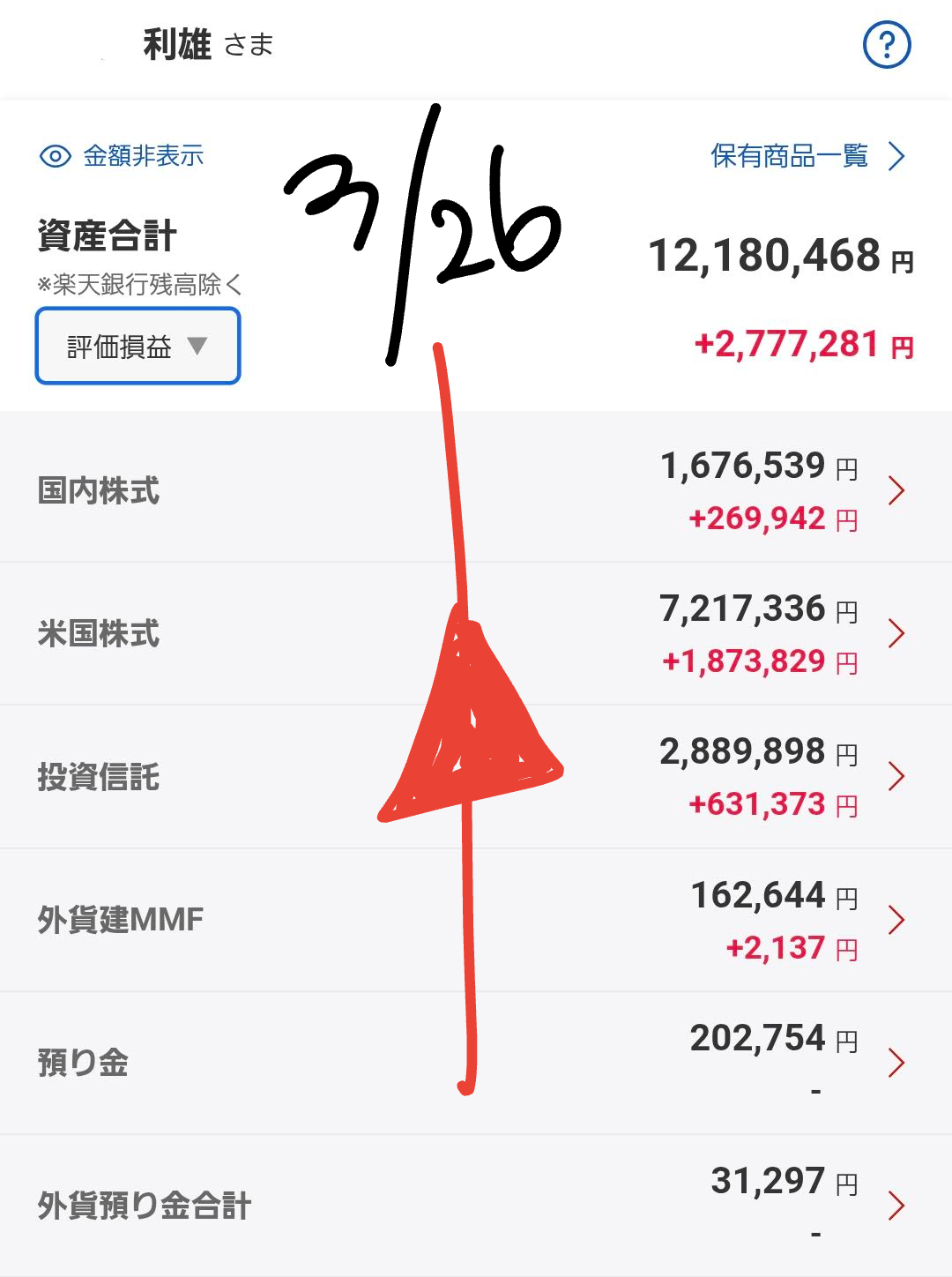Viewport: 952px width, 1277px height.
Task: Open the 外貨建MMF row
Action: [476, 920]
